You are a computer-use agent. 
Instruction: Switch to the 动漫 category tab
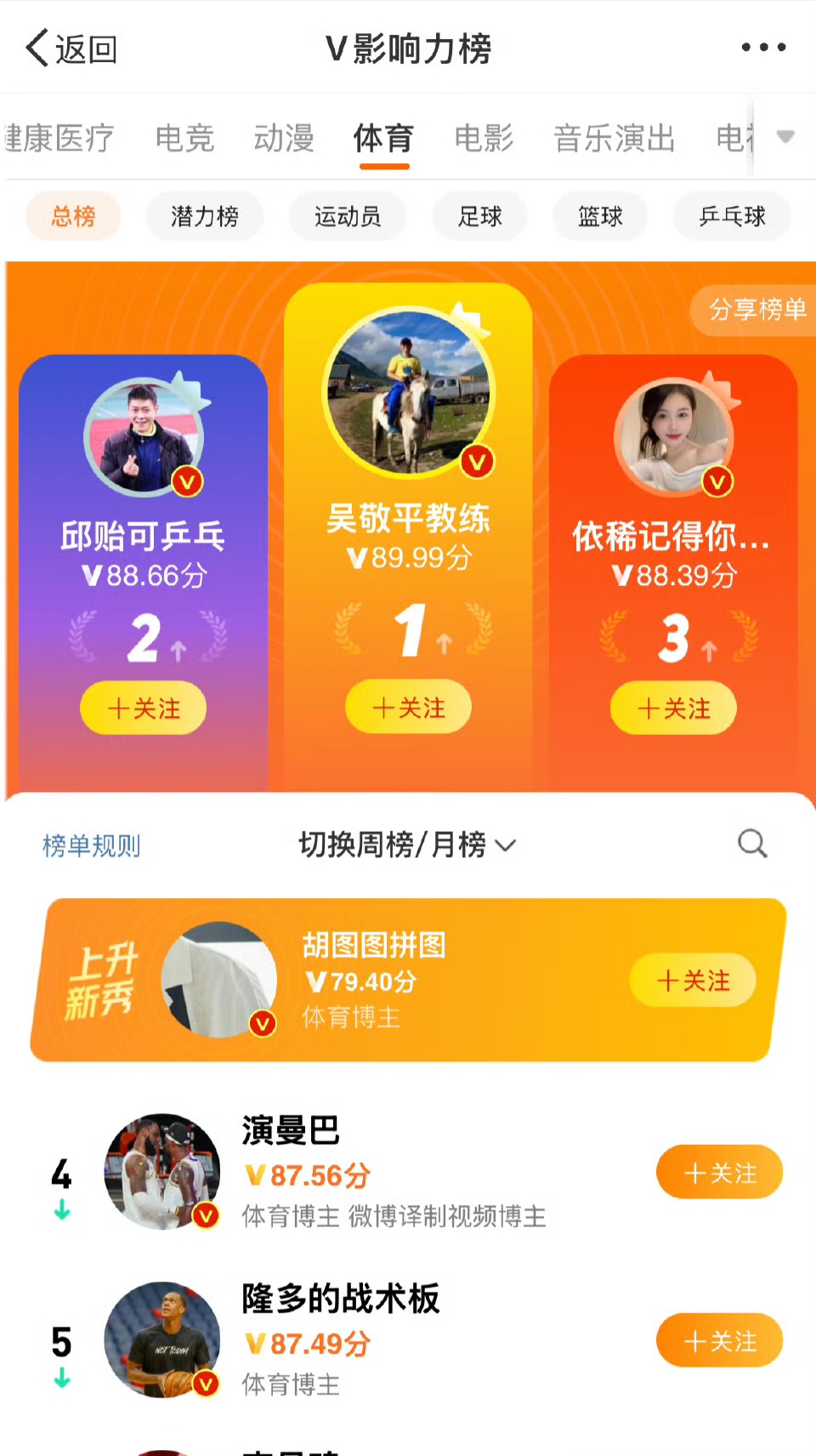pyautogui.click(x=284, y=138)
